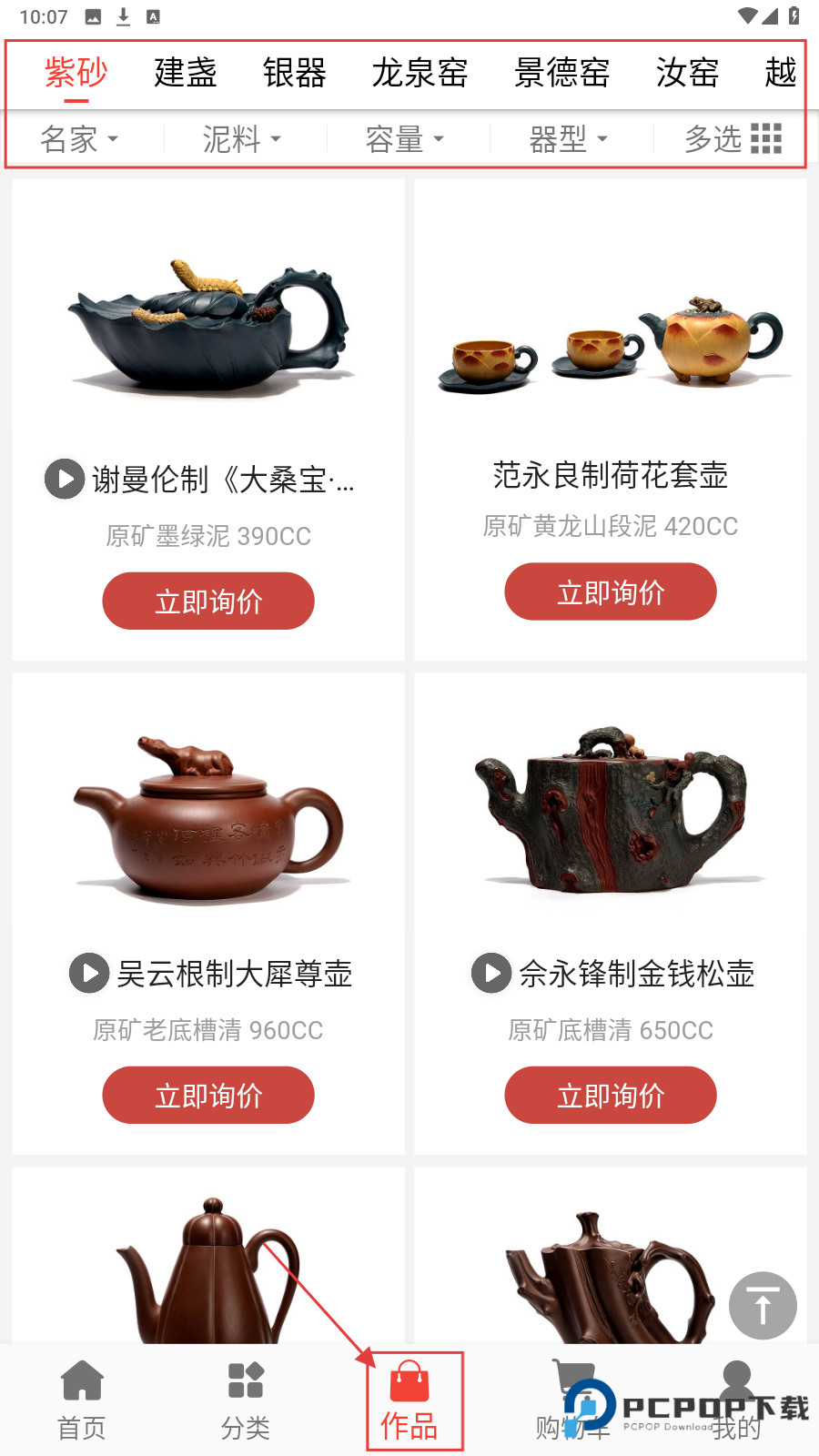The image size is (819, 1456).
Task: Go to the 首页 home tab
Action: (x=82, y=1401)
